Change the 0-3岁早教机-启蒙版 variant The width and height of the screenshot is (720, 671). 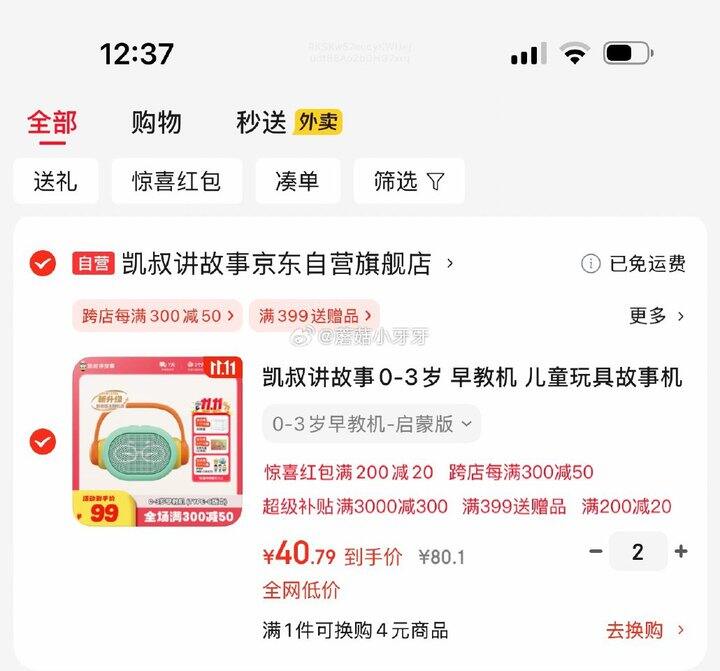pos(371,424)
